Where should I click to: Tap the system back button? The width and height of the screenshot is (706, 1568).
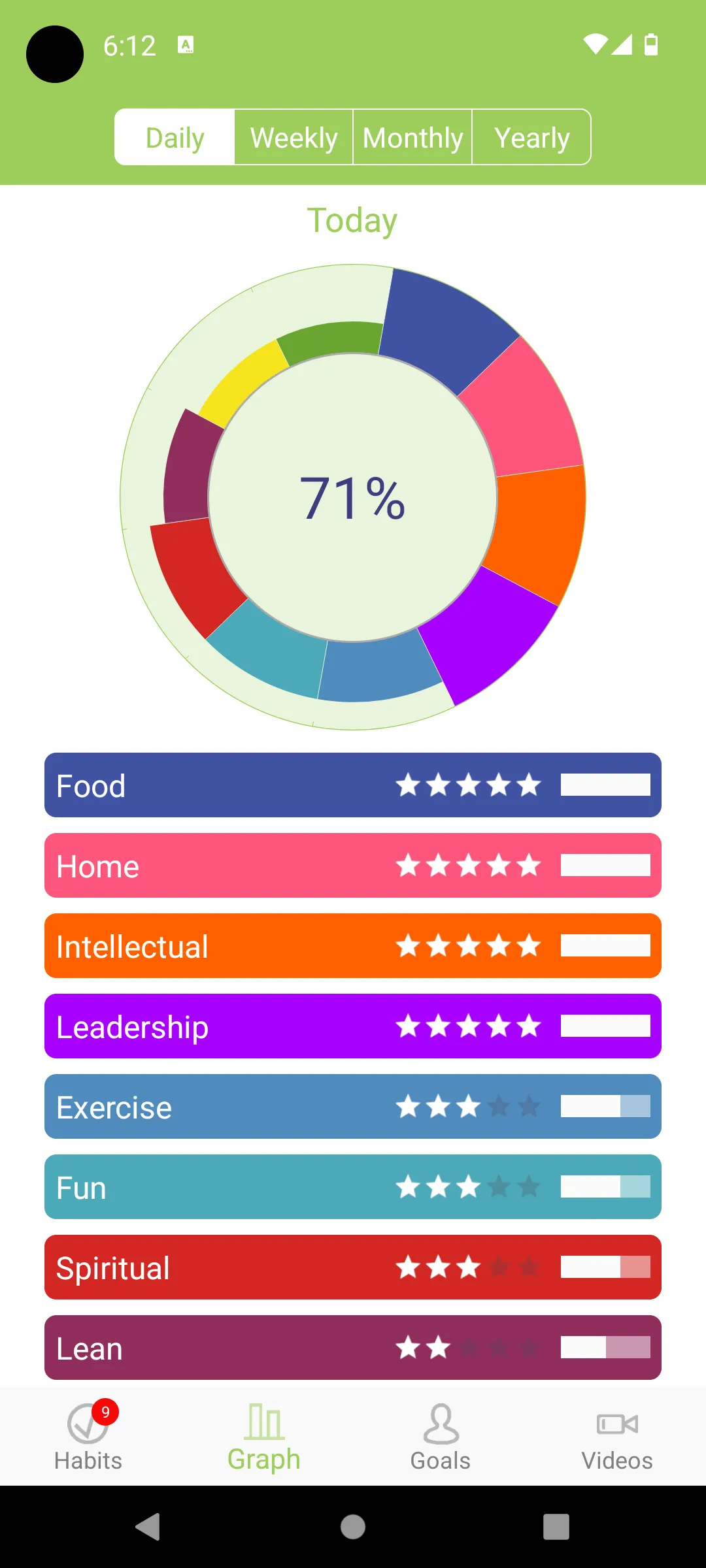(x=148, y=1527)
